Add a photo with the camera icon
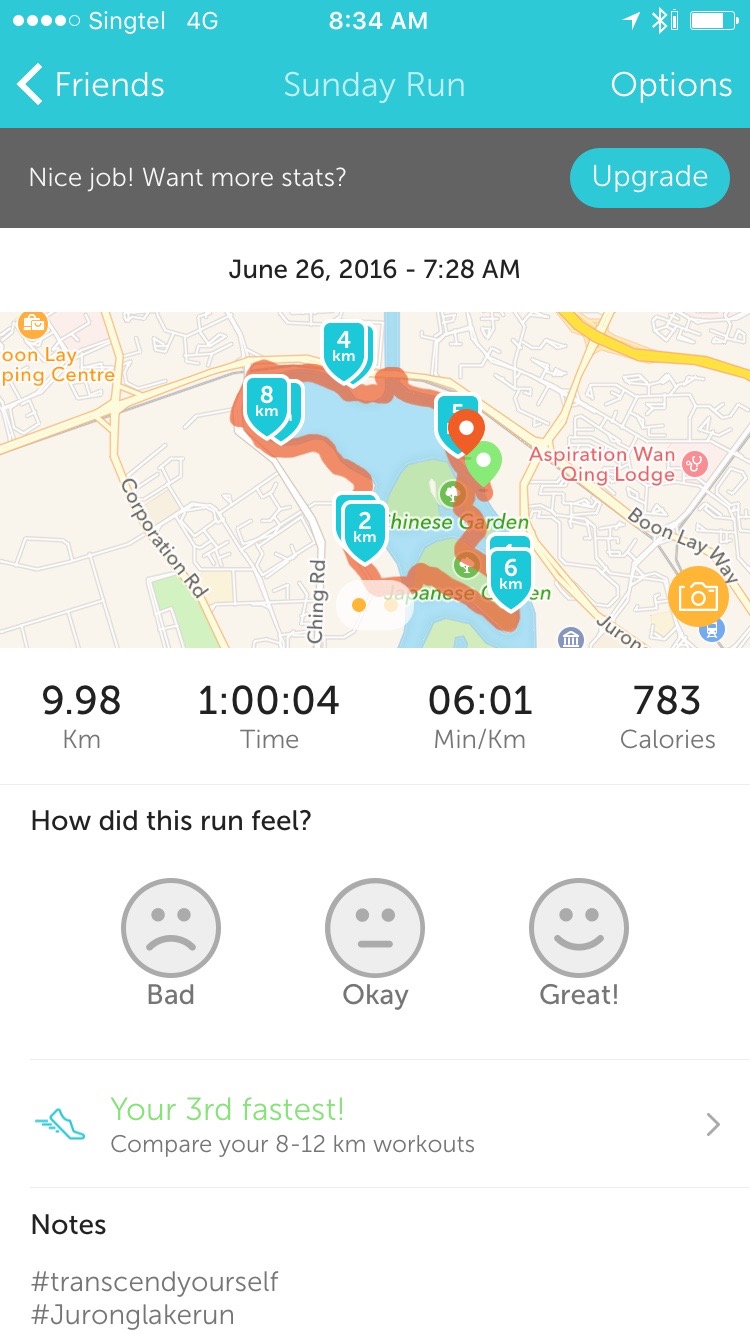Viewport: 750px width, 1334px height. [698, 597]
